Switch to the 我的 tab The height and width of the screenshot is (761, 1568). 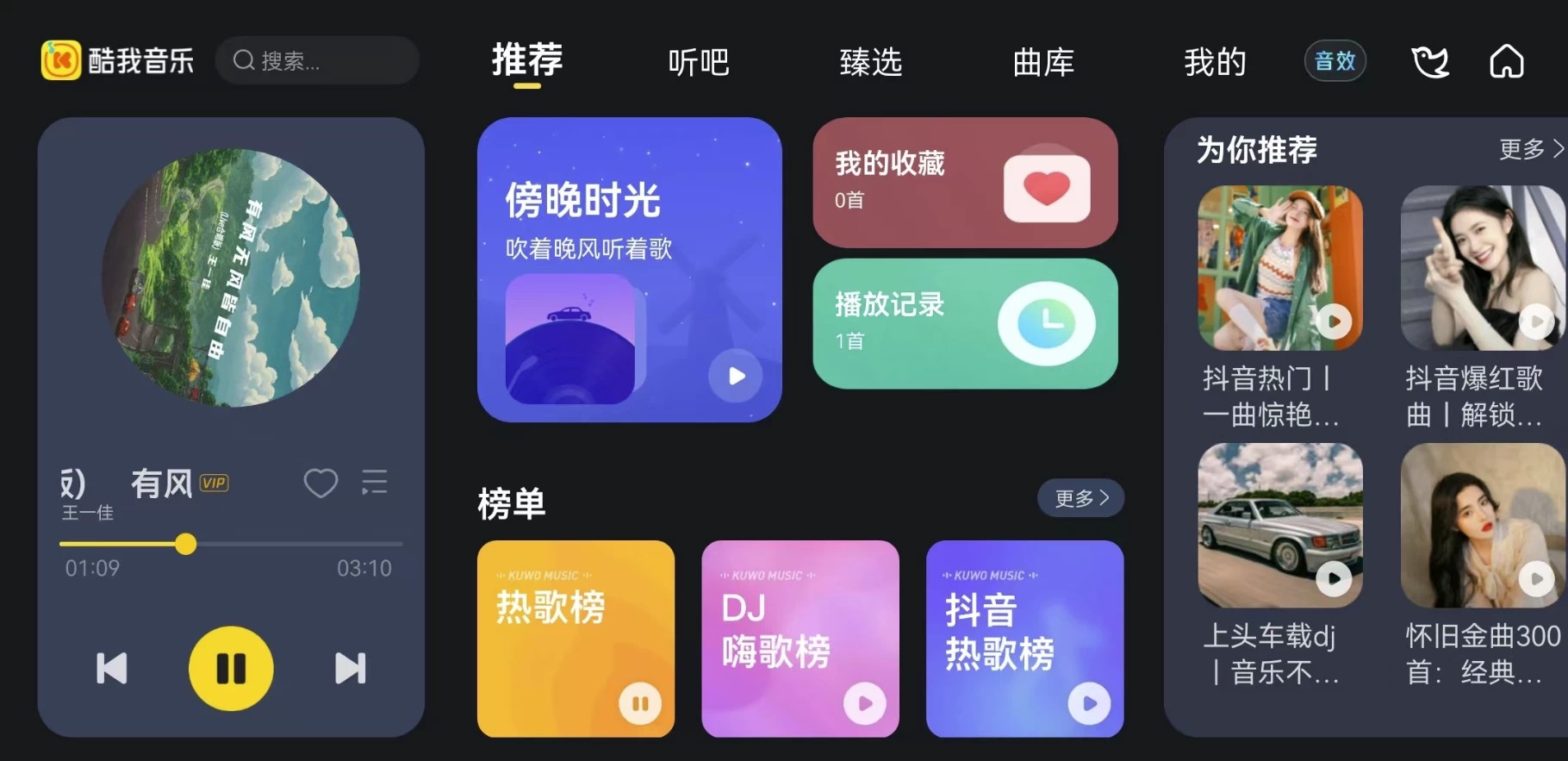[1214, 62]
